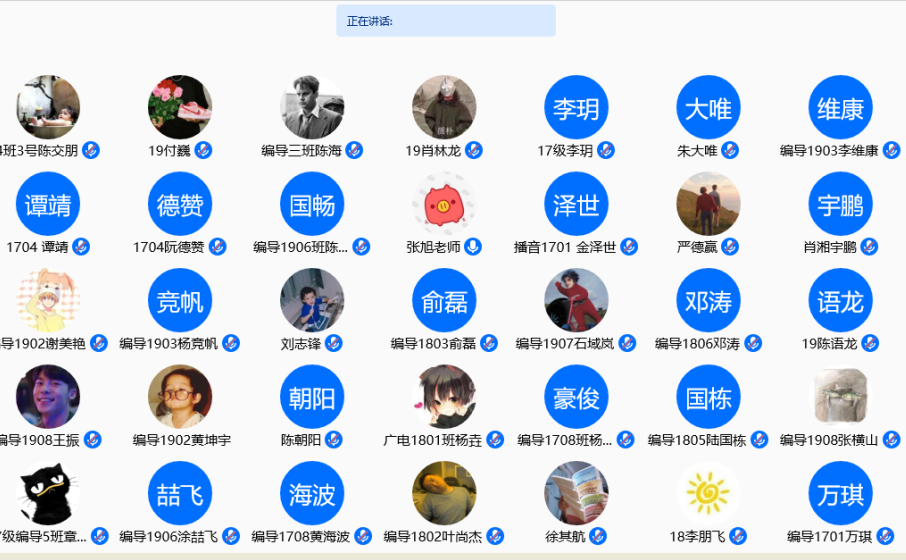Select 编导1903杨竞帆's tile

(180, 300)
